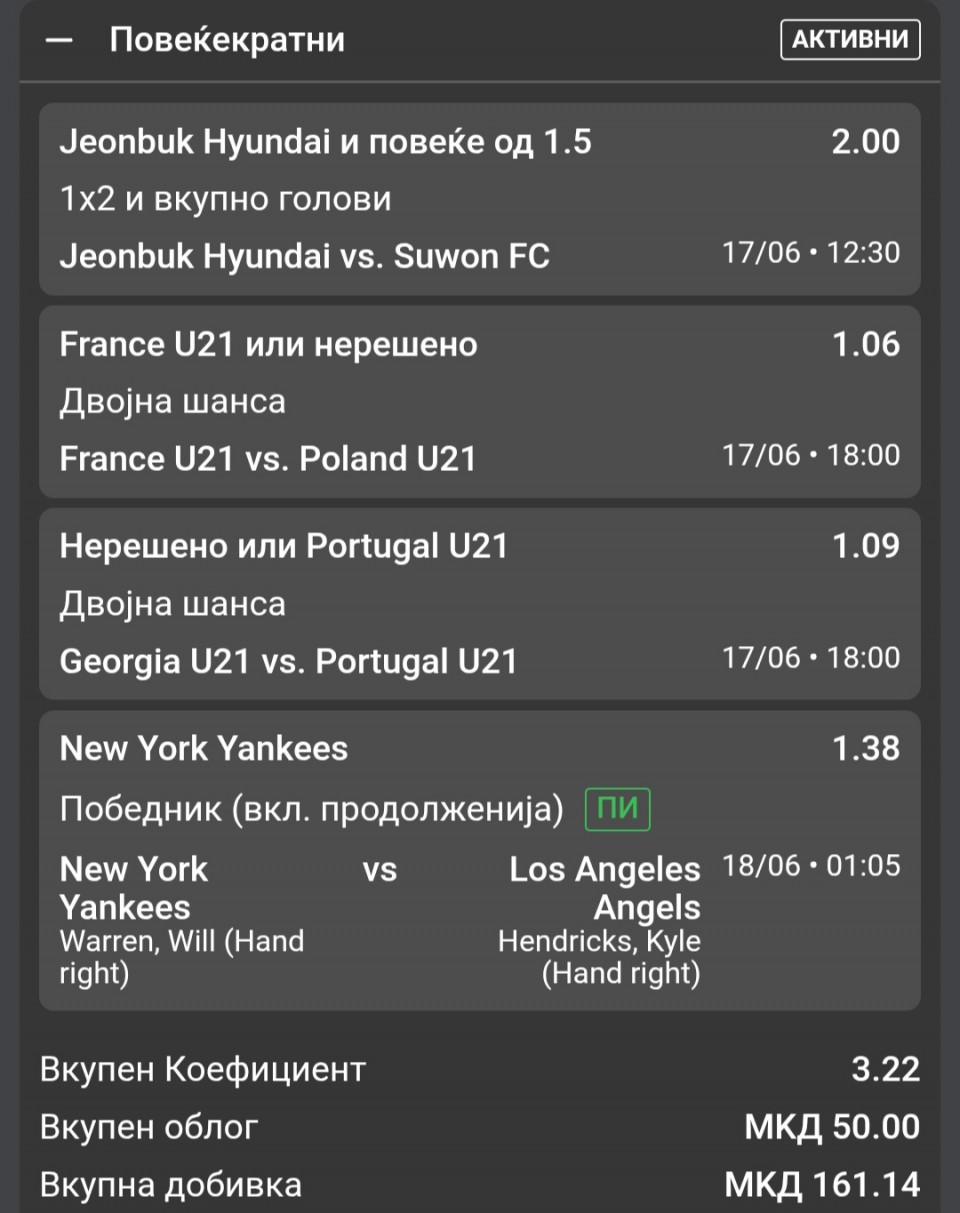Open the Yankees vs. Los Angeles Angels selection
Image resolution: width=960 pixels, height=1213 pixels.
[480, 860]
